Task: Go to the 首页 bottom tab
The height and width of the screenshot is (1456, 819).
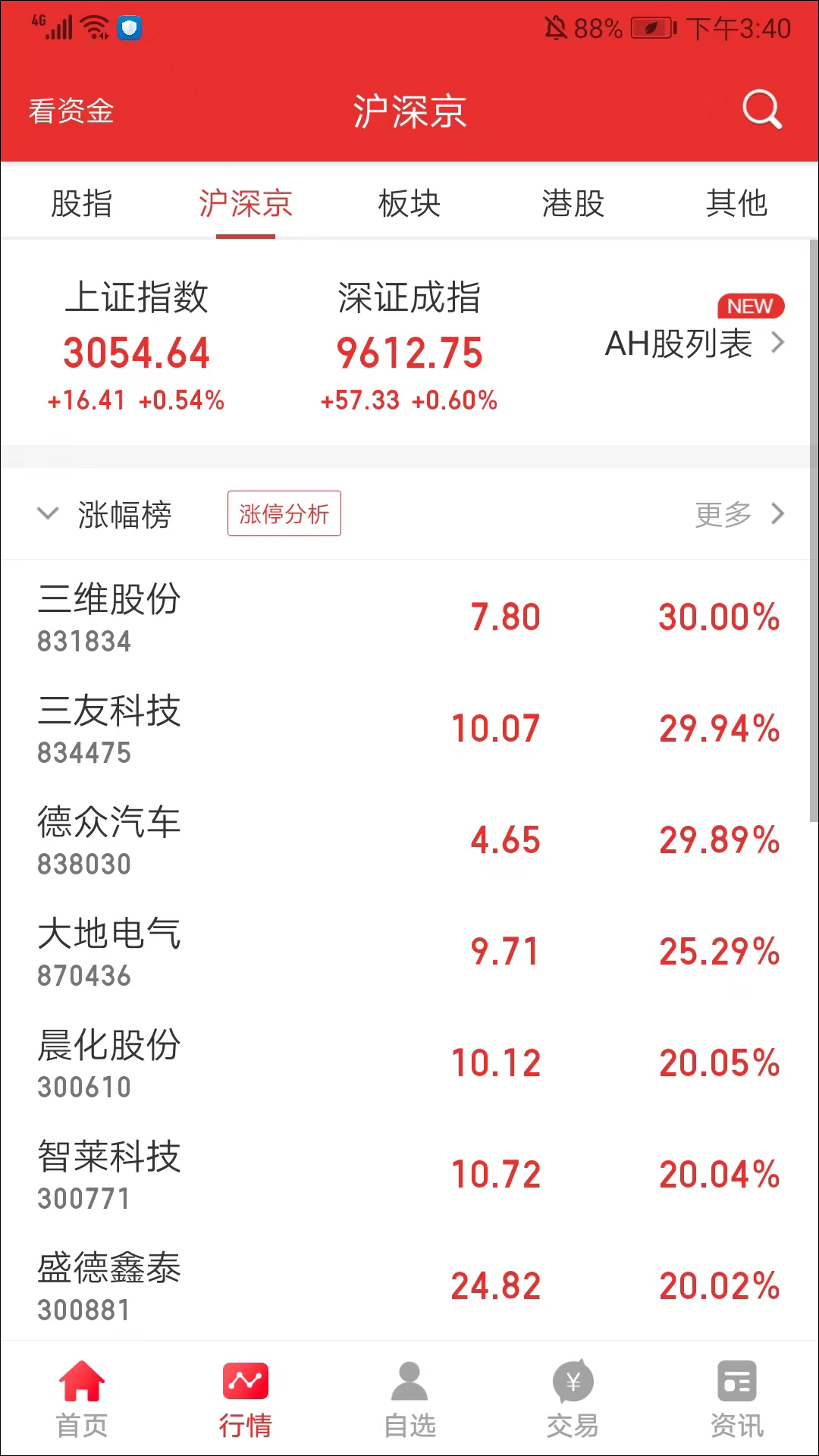Action: coord(82,1399)
